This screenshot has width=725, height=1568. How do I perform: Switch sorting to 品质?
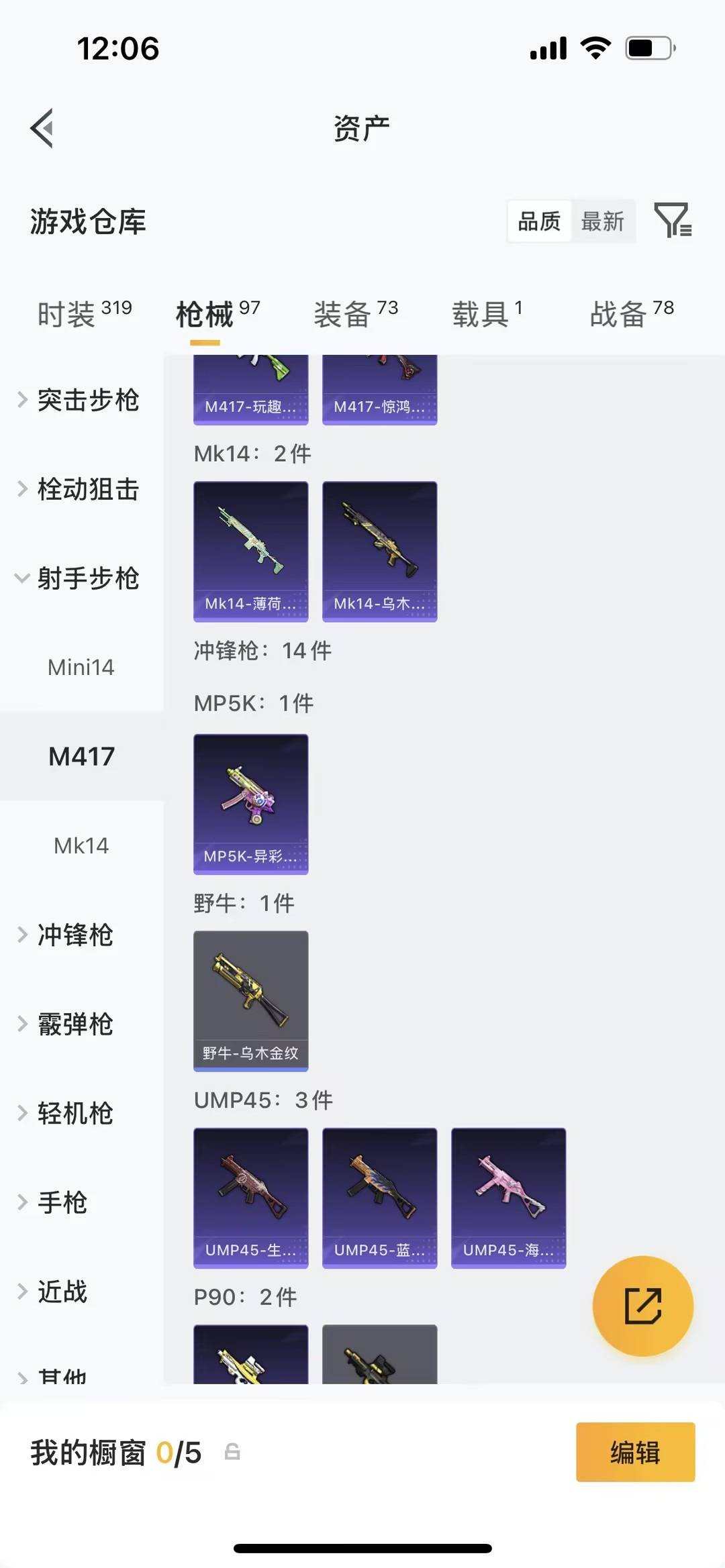coord(538,221)
